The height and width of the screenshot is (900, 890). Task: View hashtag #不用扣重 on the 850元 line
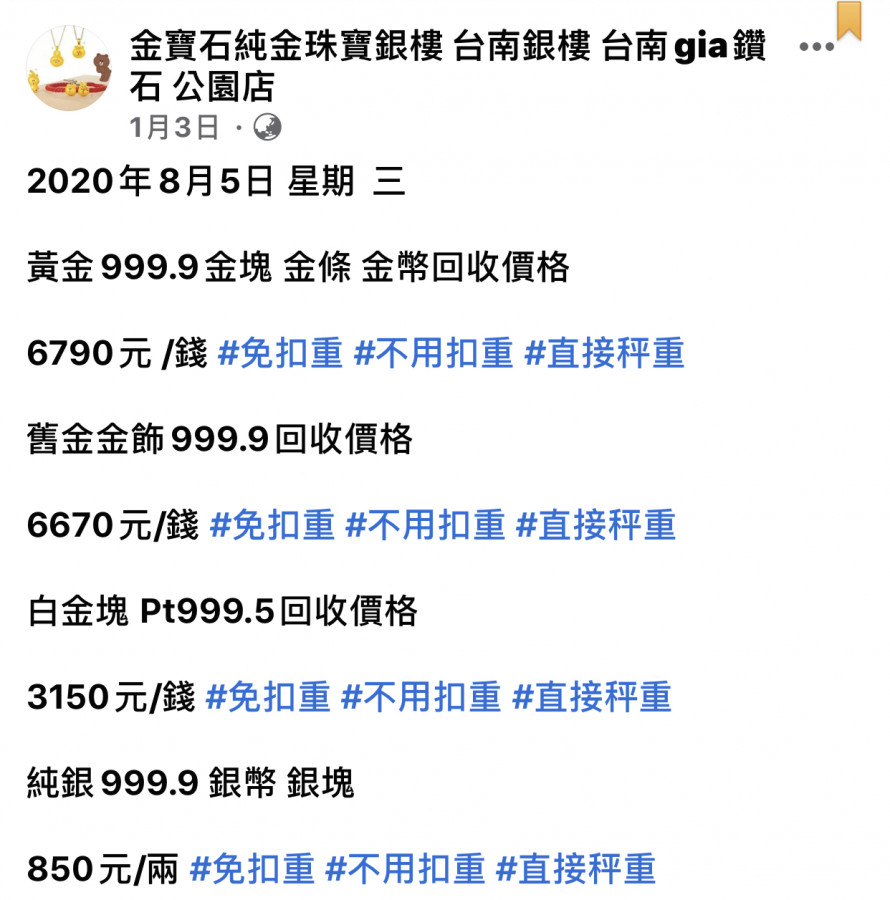tap(405, 869)
